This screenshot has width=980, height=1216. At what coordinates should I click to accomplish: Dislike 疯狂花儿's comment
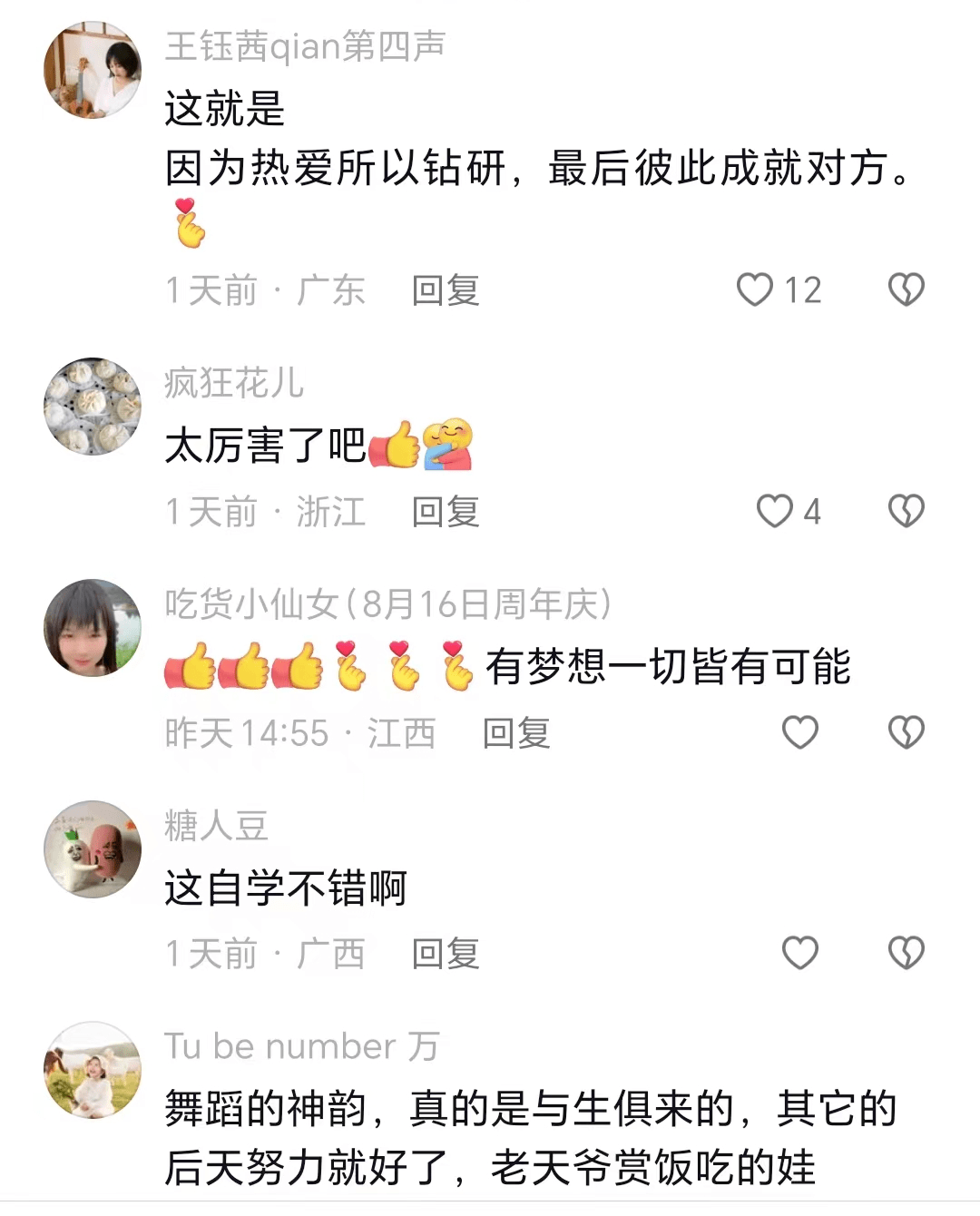click(x=906, y=512)
